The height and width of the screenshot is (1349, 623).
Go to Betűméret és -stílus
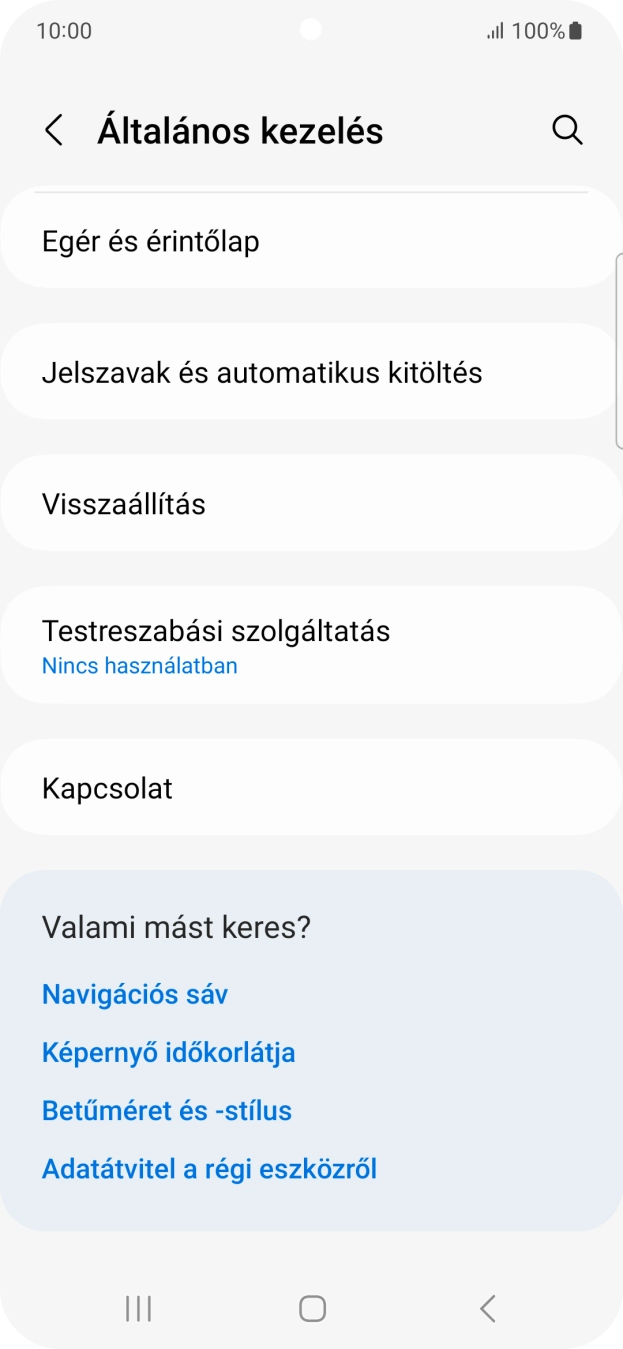(167, 1110)
